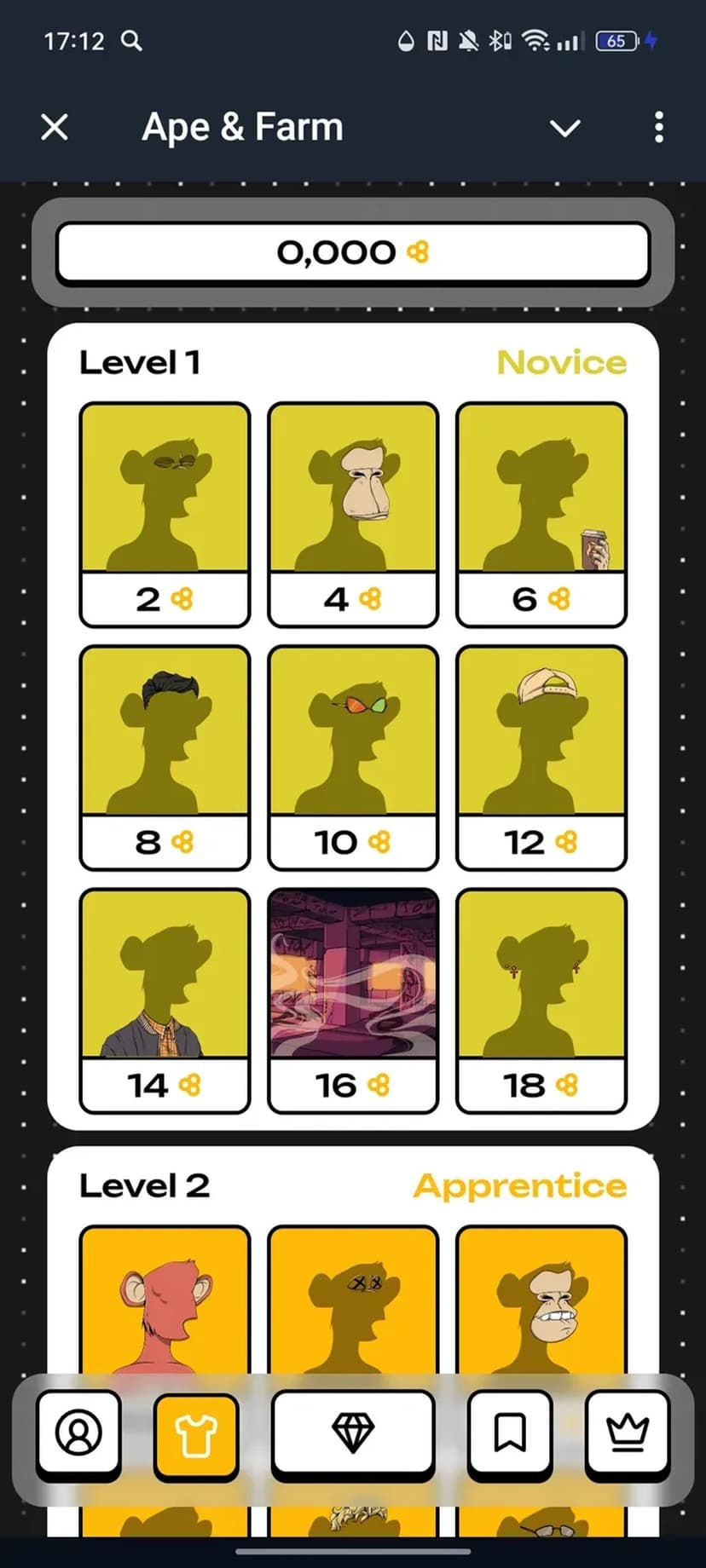Select the ape face item costing 4

tap(353, 514)
